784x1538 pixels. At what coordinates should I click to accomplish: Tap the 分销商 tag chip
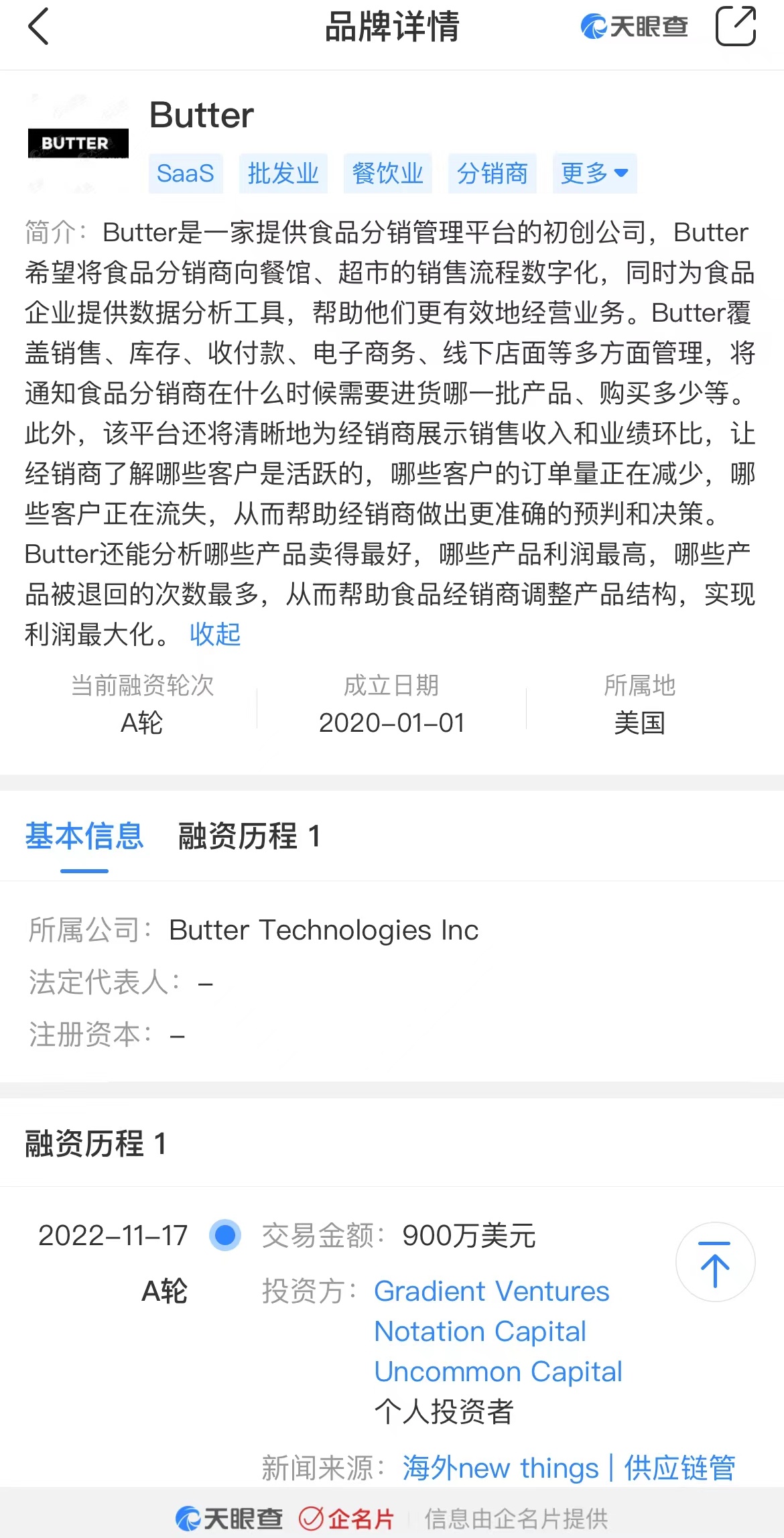493,174
